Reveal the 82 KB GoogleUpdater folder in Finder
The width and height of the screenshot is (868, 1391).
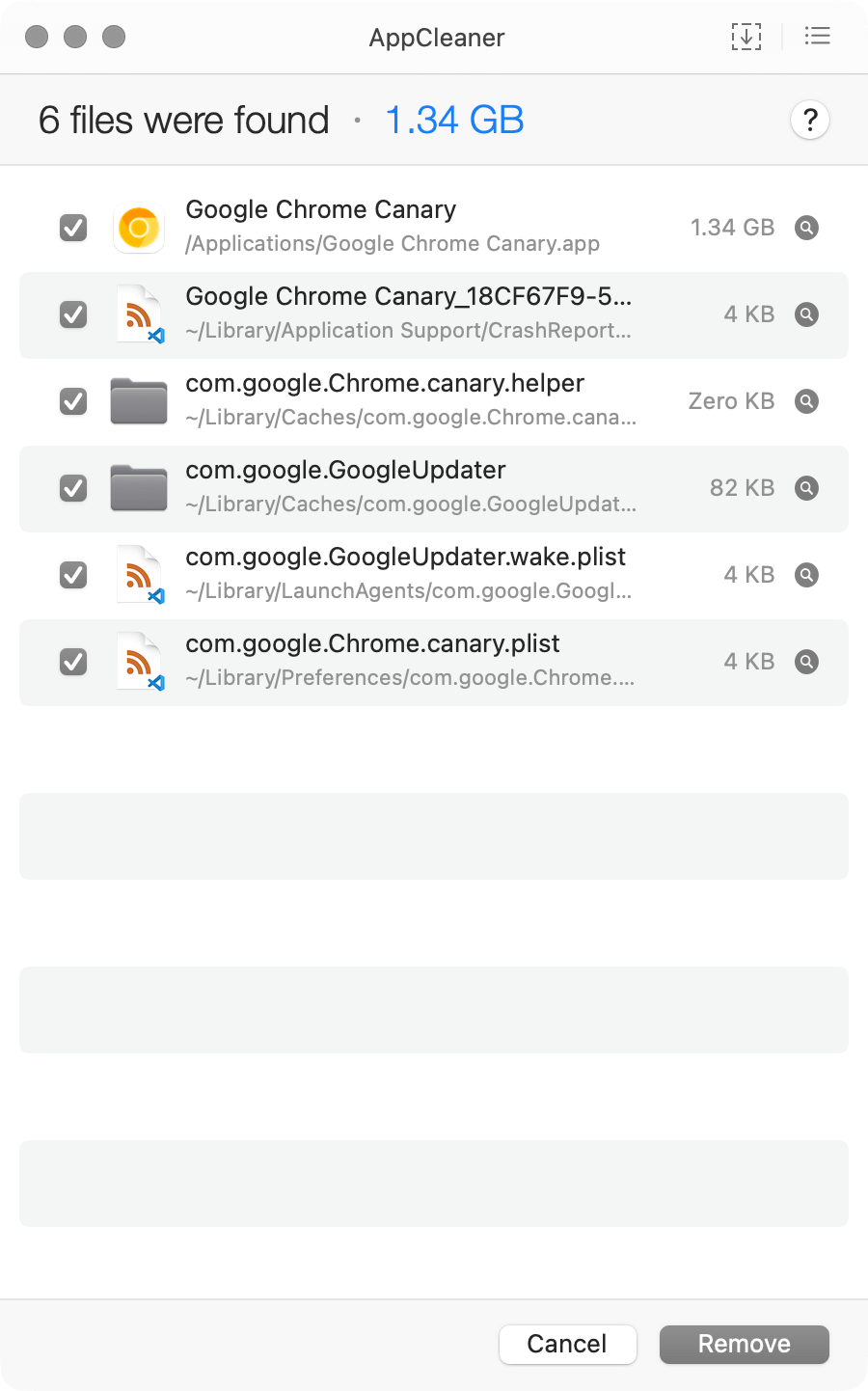(x=806, y=488)
